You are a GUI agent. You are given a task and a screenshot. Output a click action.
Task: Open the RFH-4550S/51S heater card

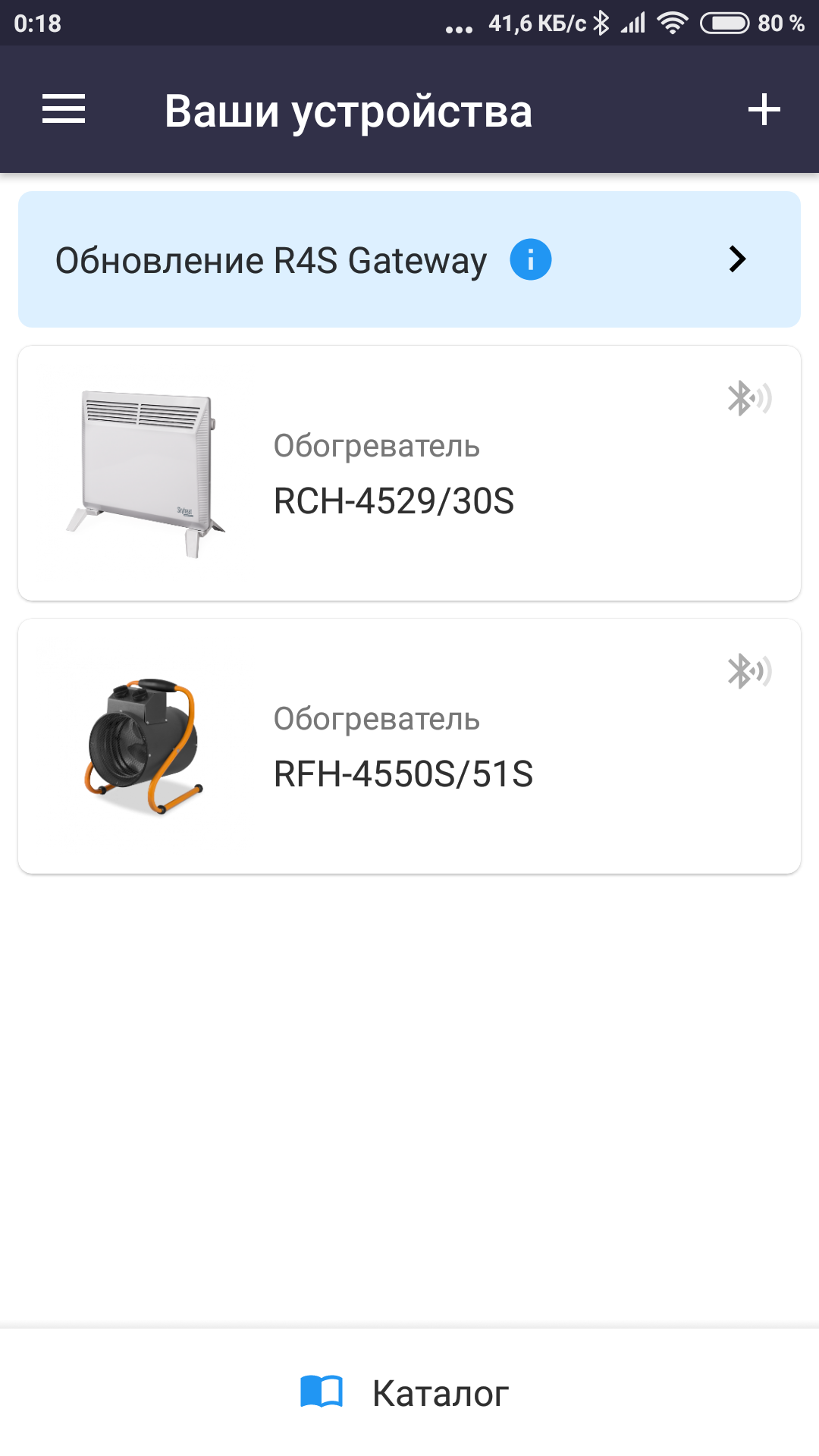[409, 746]
